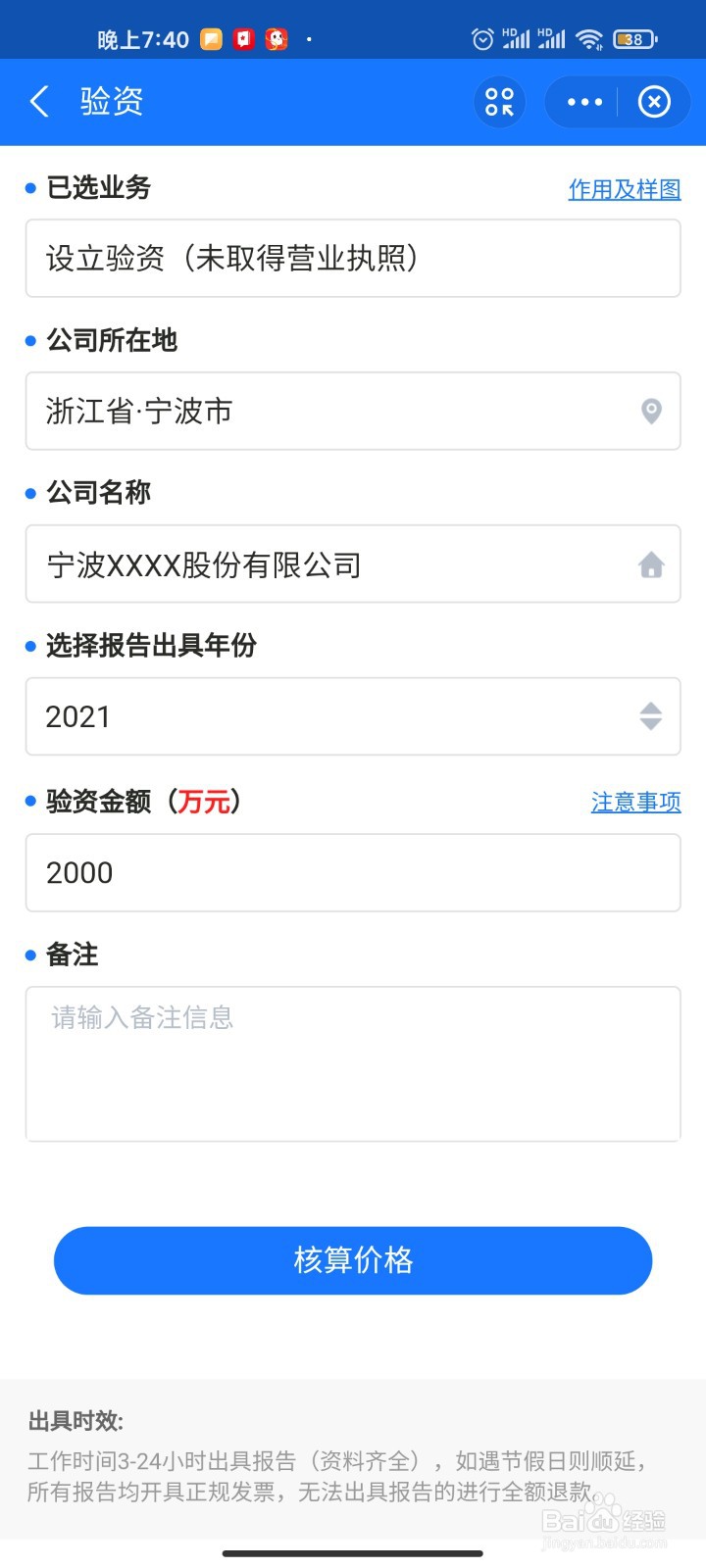View 注意事项 next to 验资金额

(x=634, y=802)
